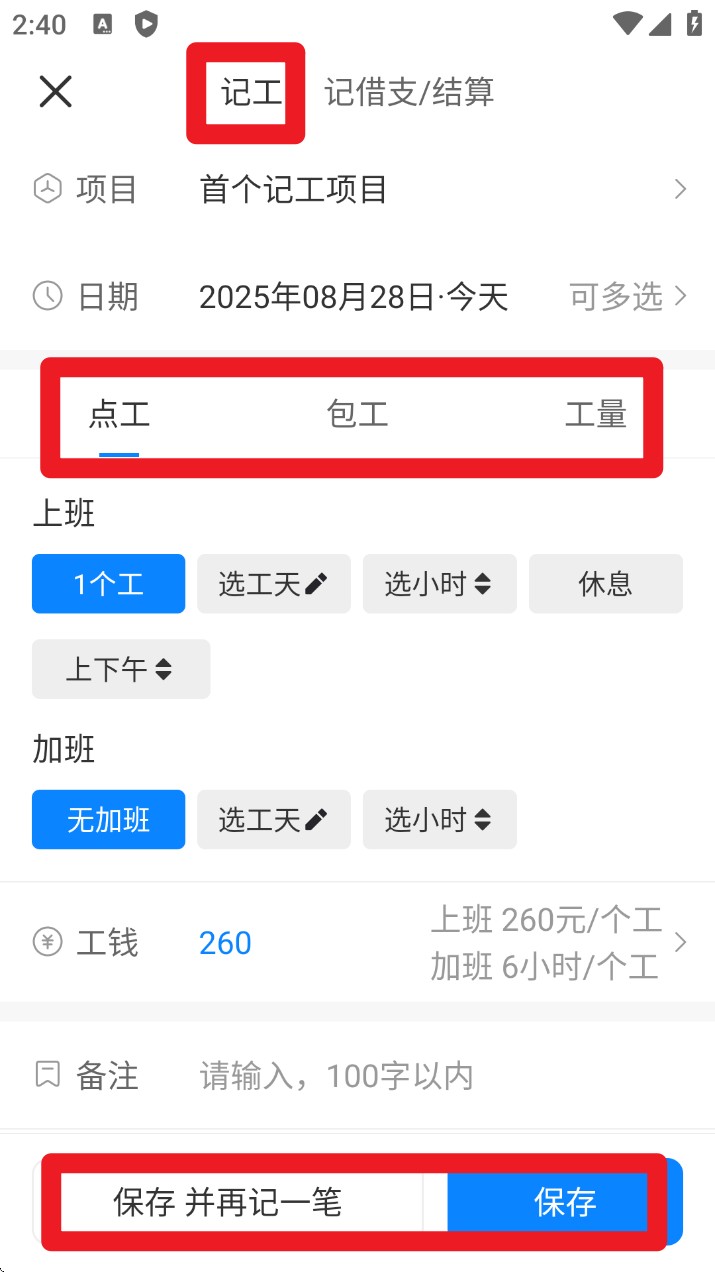
Task: Open the 上下午 dropdown
Action: click(121, 669)
